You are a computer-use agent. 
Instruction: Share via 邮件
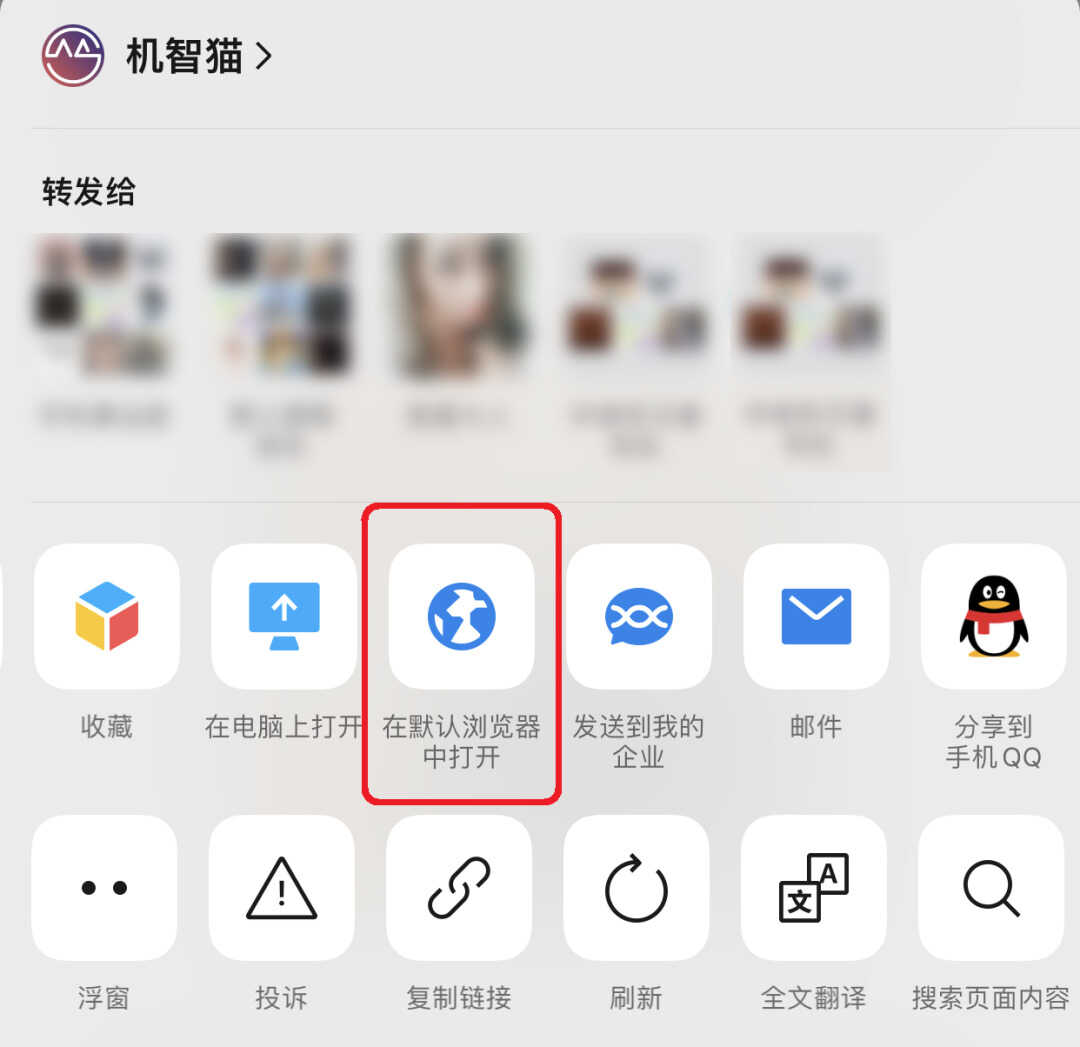pyautogui.click(x=816, y=616)
